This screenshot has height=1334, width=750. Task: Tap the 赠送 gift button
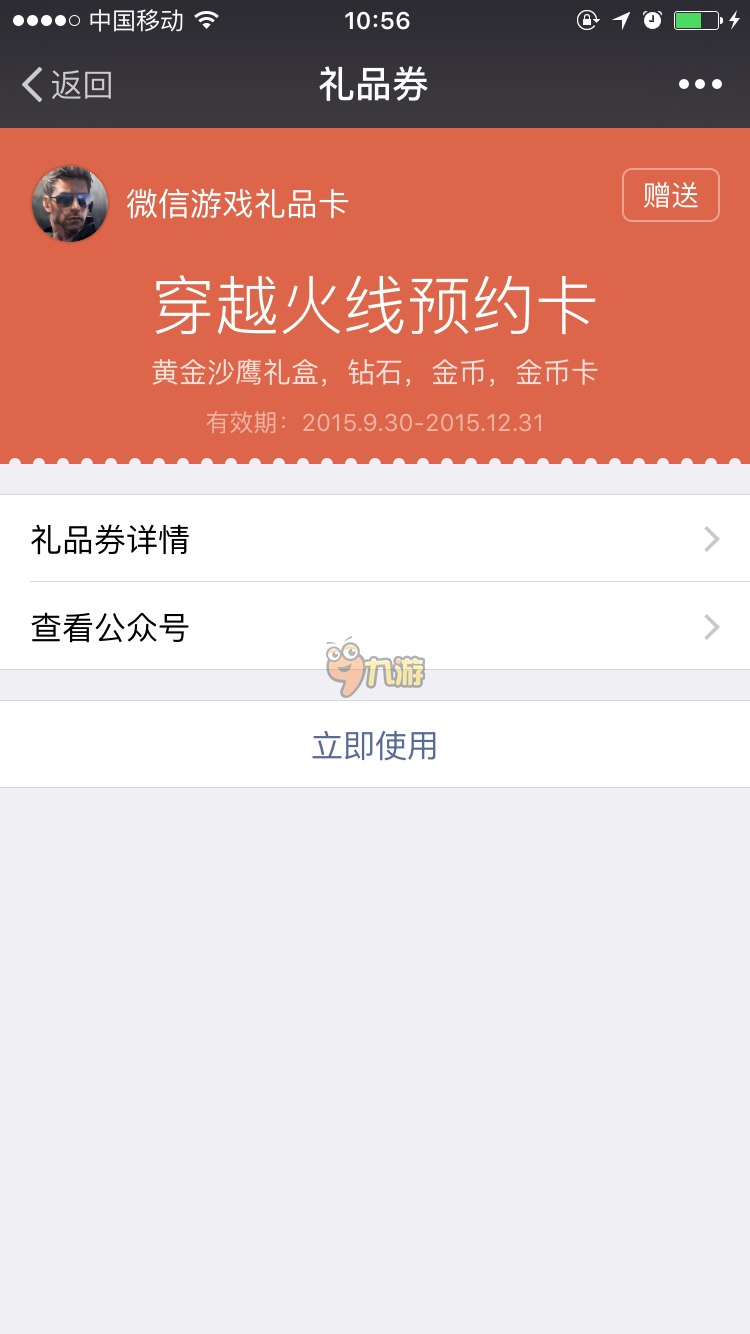[x=670, y=195]
